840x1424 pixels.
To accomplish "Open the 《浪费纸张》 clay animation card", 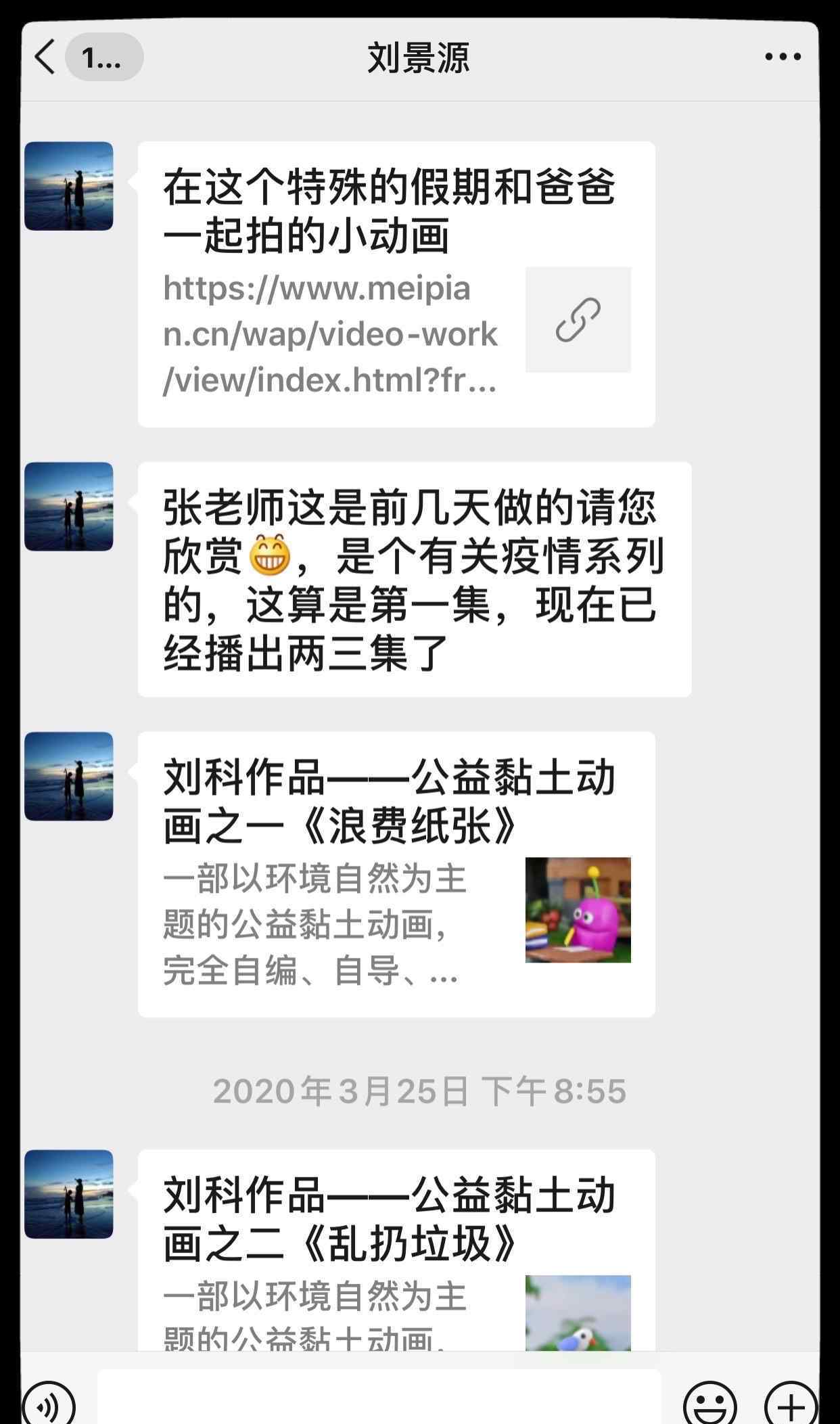I will coord(396,874).
